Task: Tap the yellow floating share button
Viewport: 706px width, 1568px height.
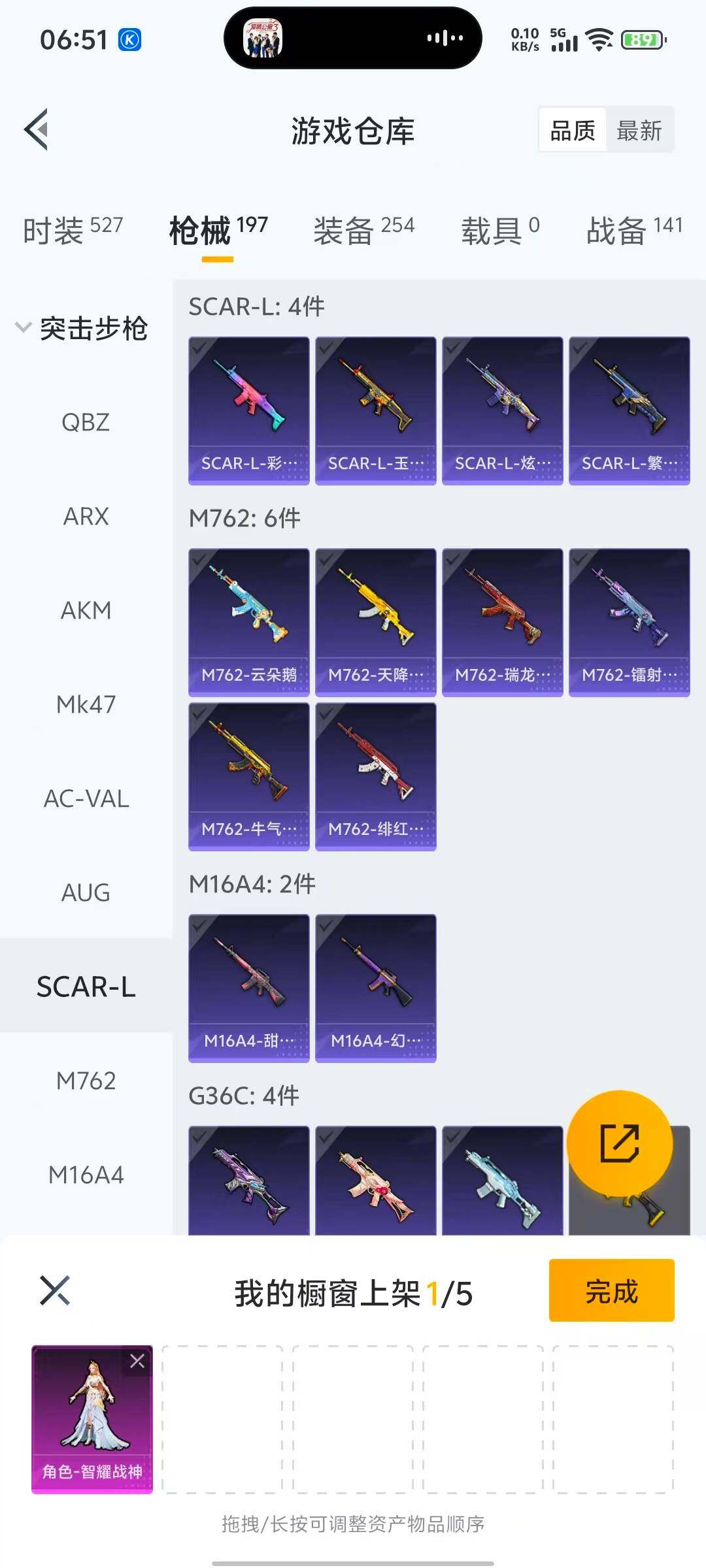Action: pyautogui.click(x=619, y=1143)
